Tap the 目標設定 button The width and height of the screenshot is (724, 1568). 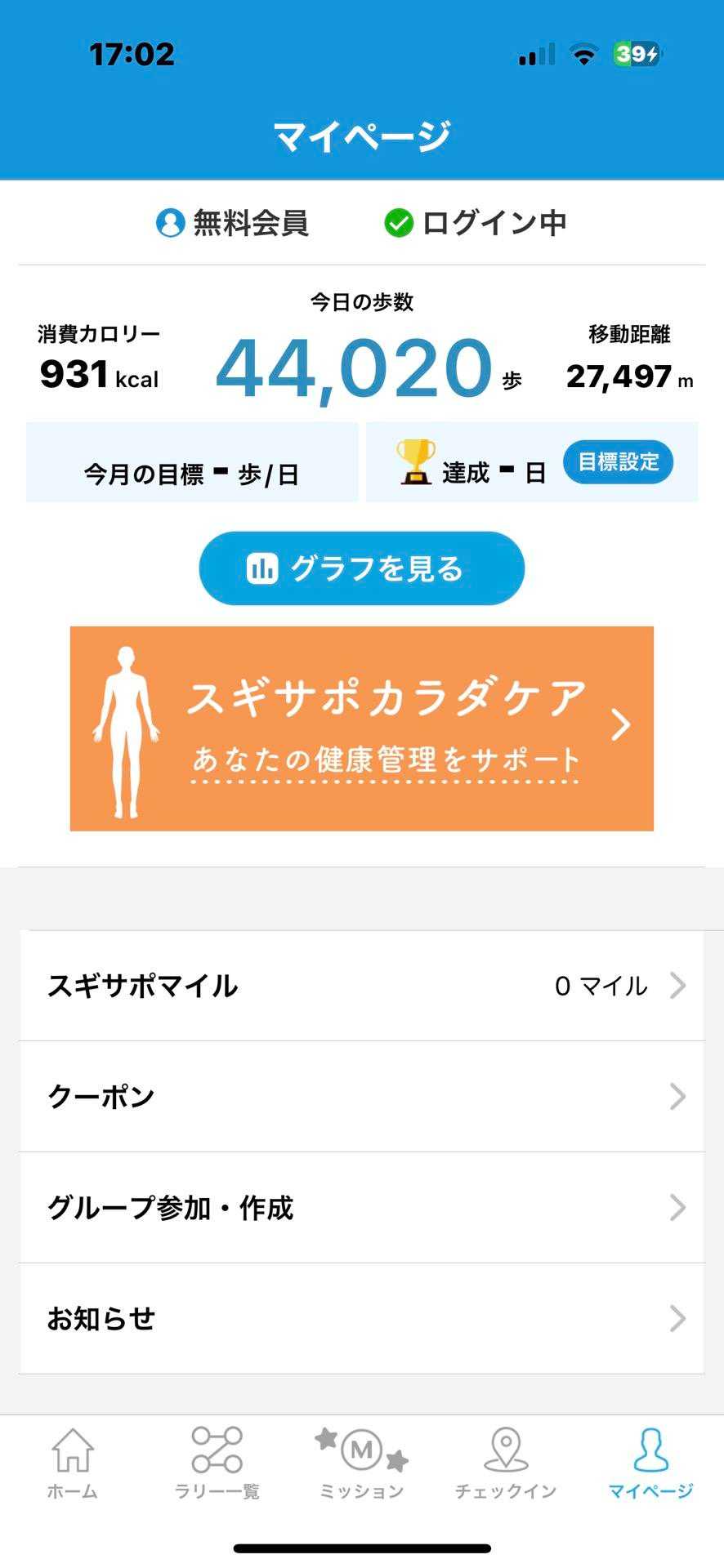[x=618, y=462]
